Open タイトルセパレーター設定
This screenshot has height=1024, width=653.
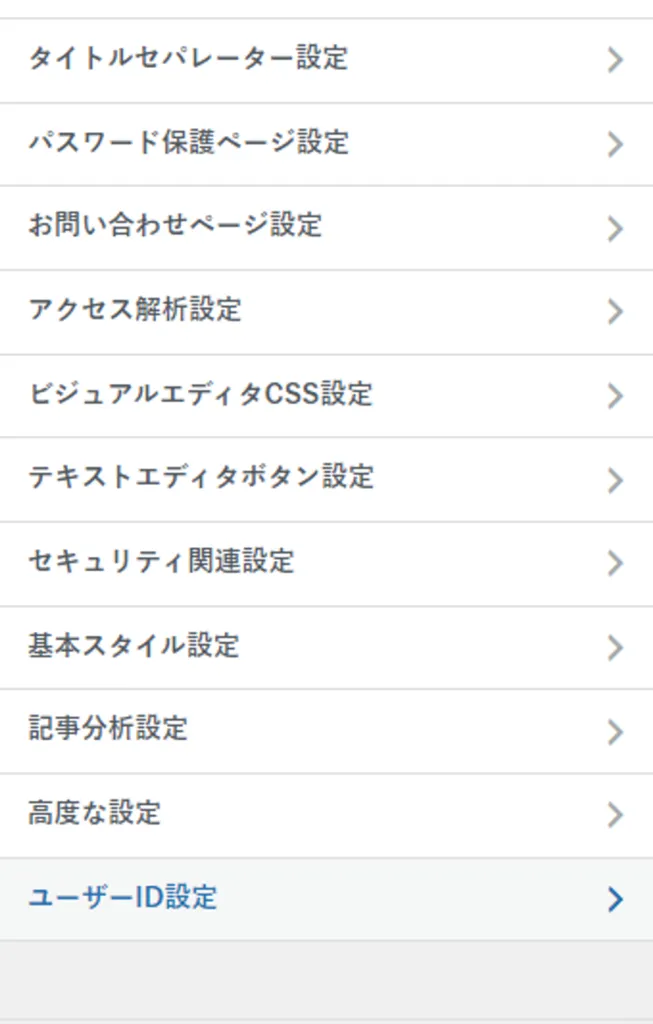(326, 59)
